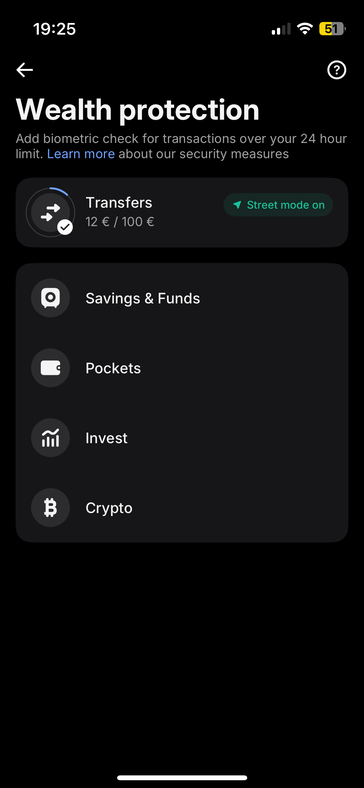Open the Crypto row

[x=182, y=508]
